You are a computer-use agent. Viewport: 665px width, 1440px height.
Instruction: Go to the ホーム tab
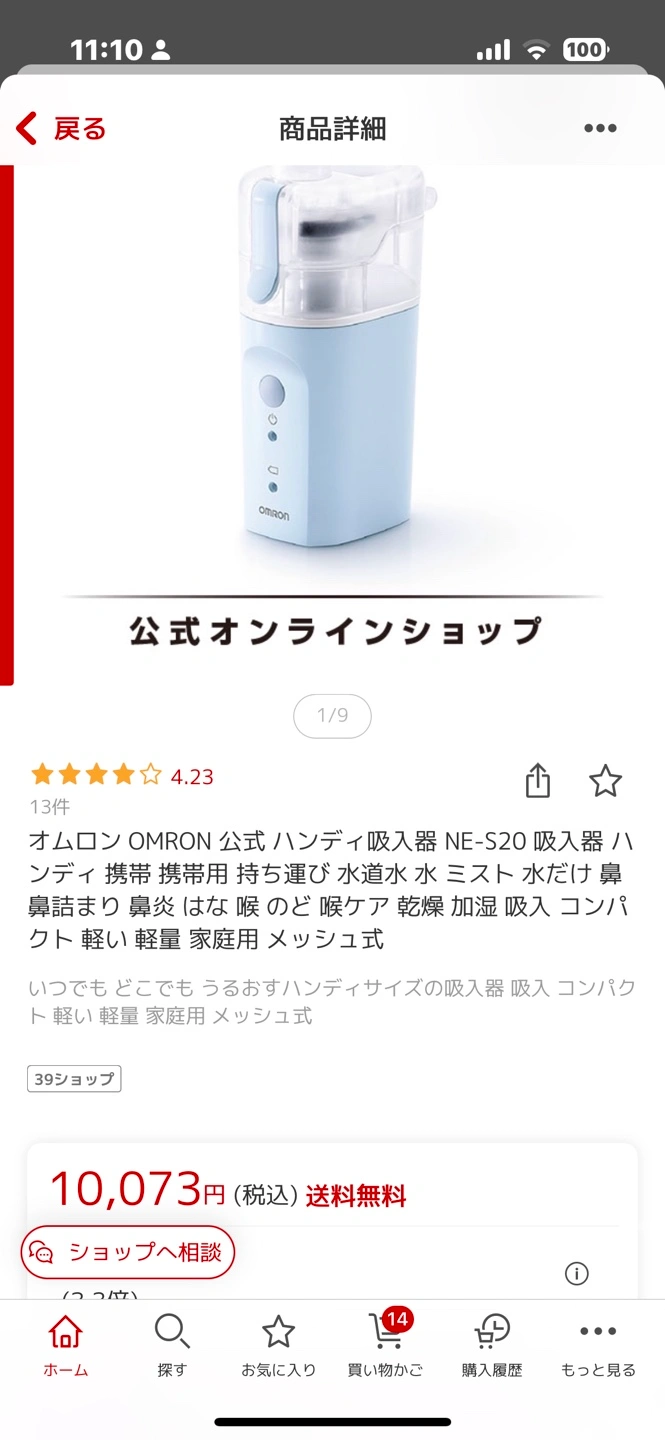65,1347
